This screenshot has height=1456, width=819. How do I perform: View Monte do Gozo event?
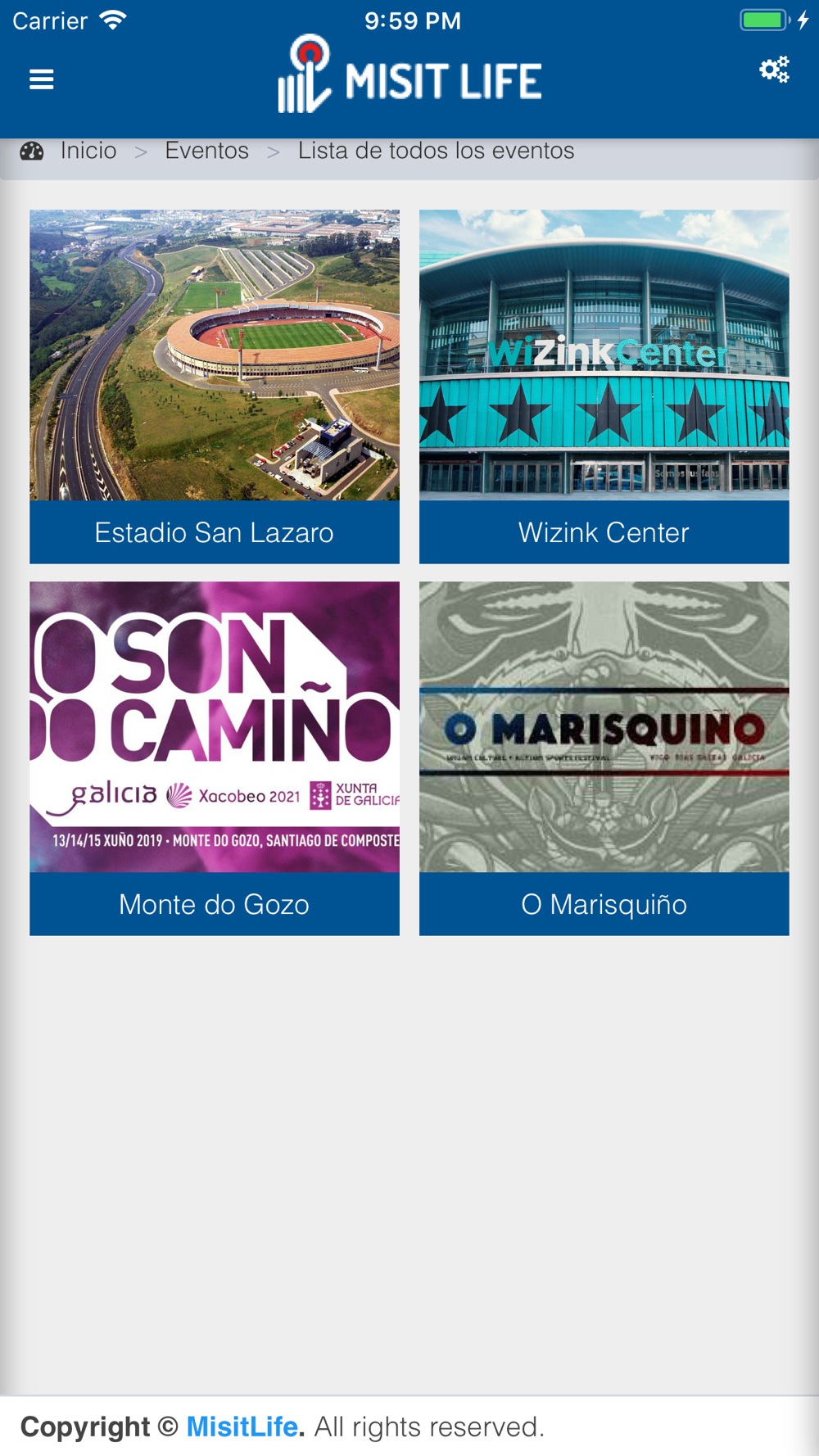(x=215, y=758)
